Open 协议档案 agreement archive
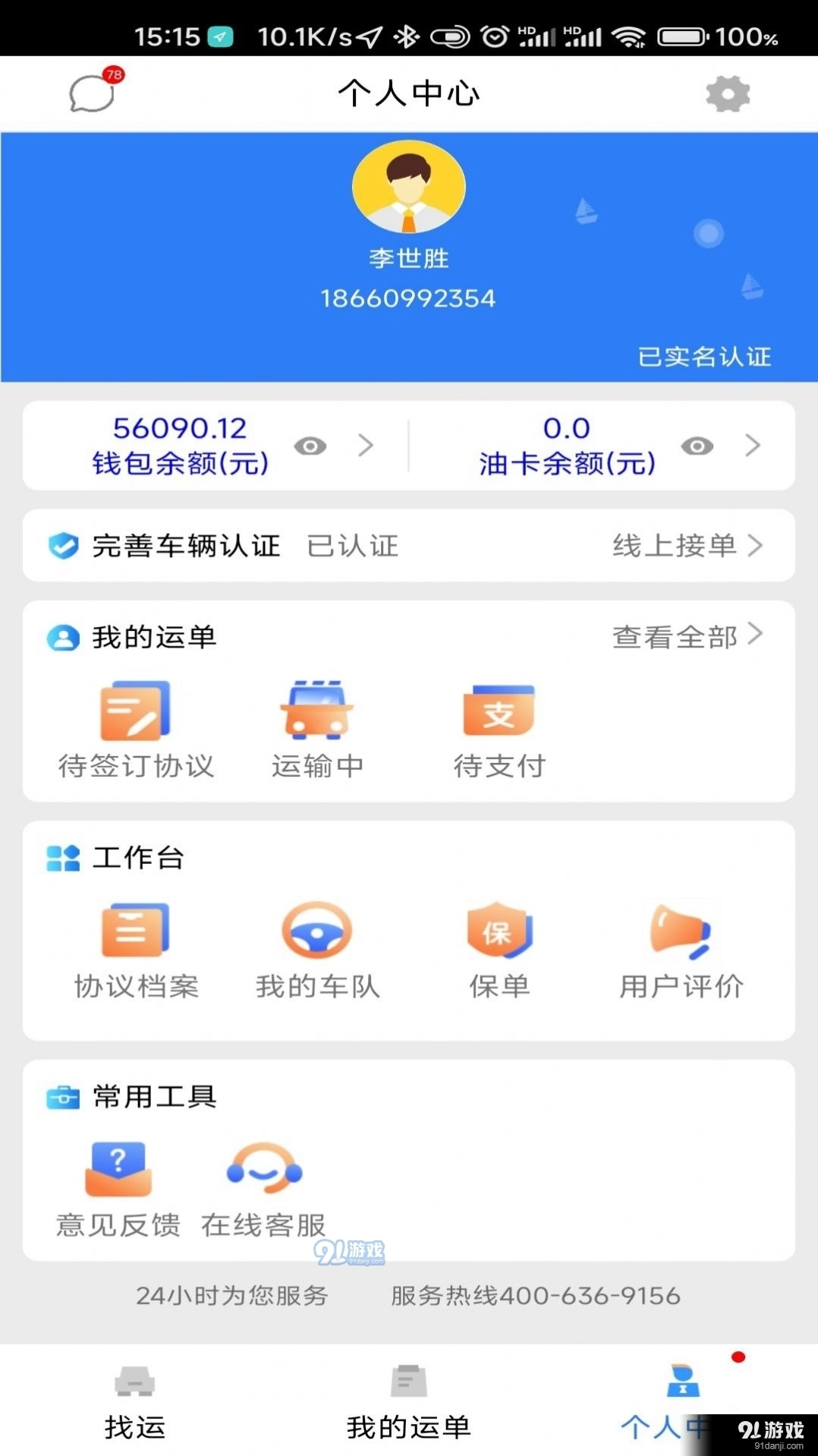This screenshot has height=1456, width=818. click(x=136, y=950)
